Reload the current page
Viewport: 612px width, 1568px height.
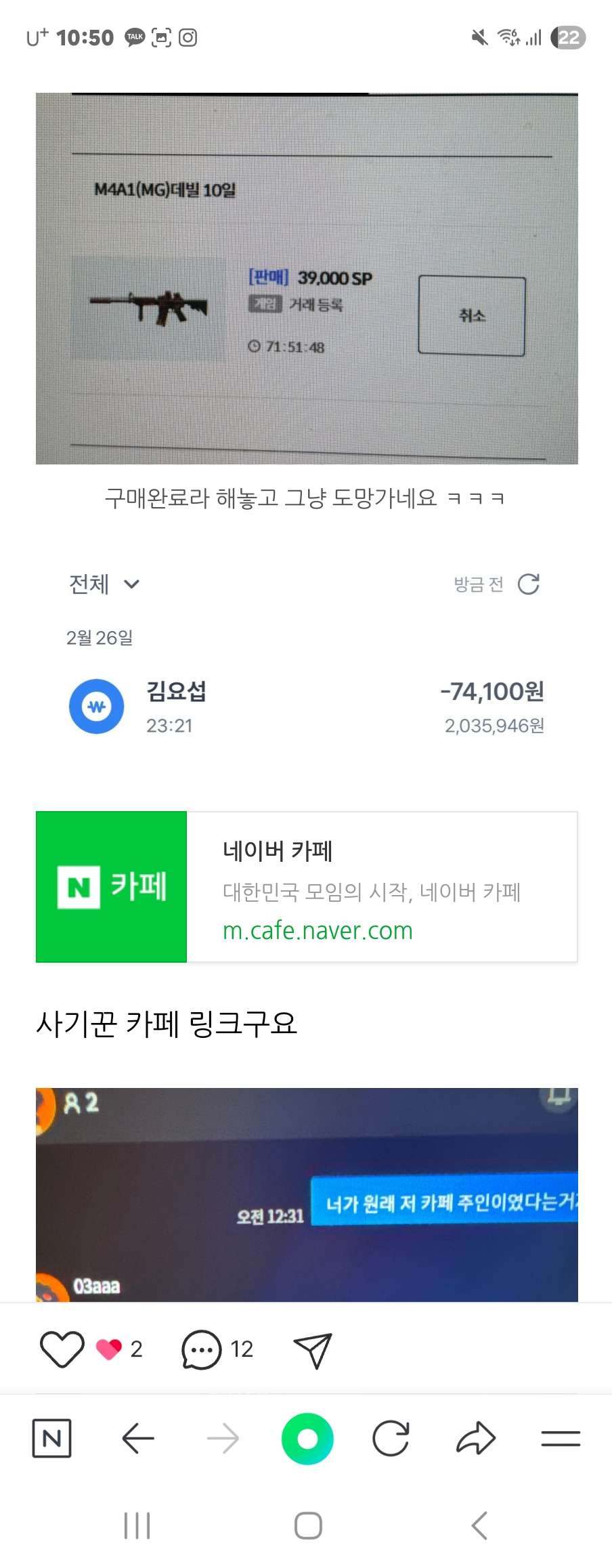(x=391, y=1438)
